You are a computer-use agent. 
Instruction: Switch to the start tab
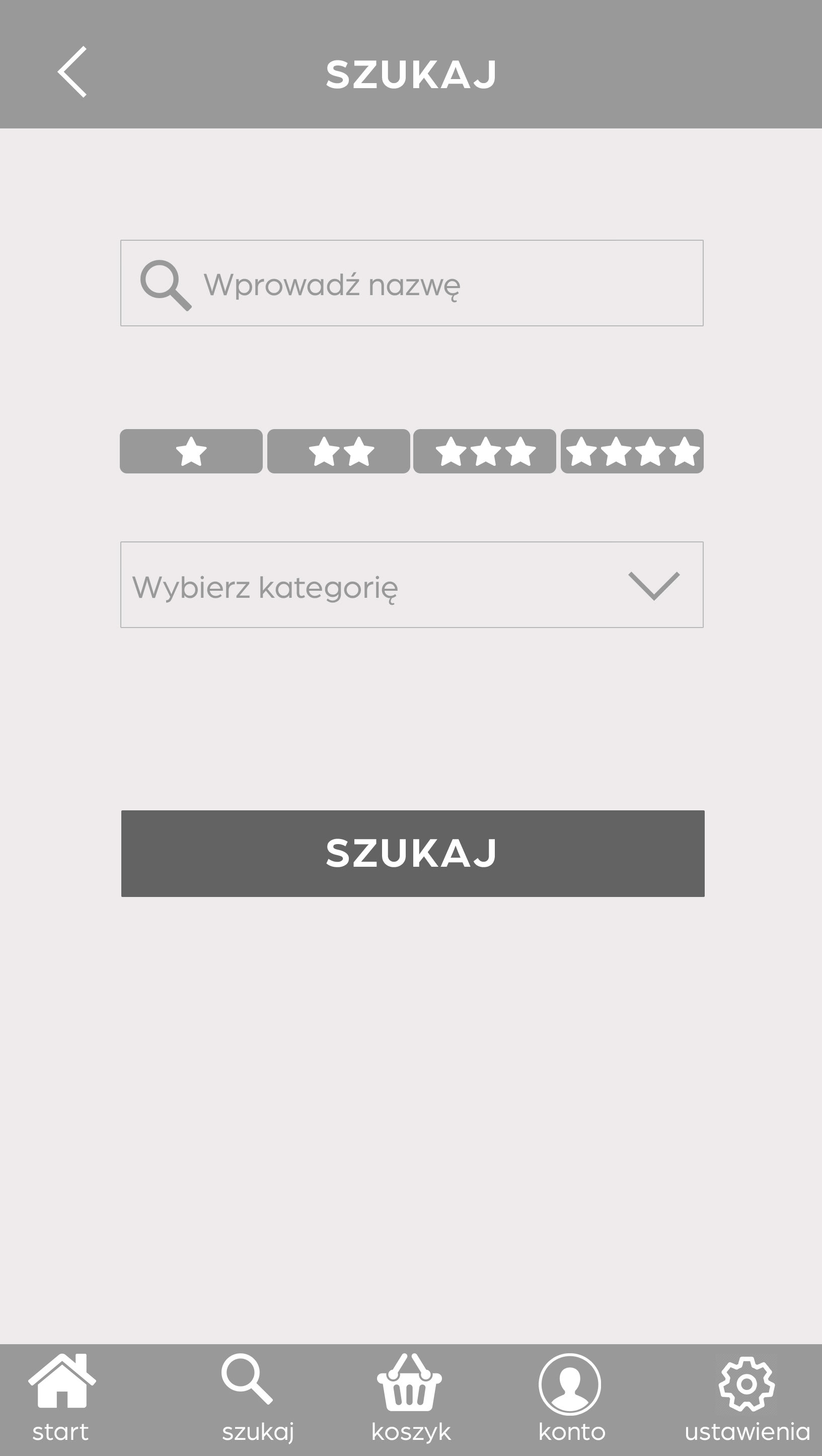[61, 1399]
